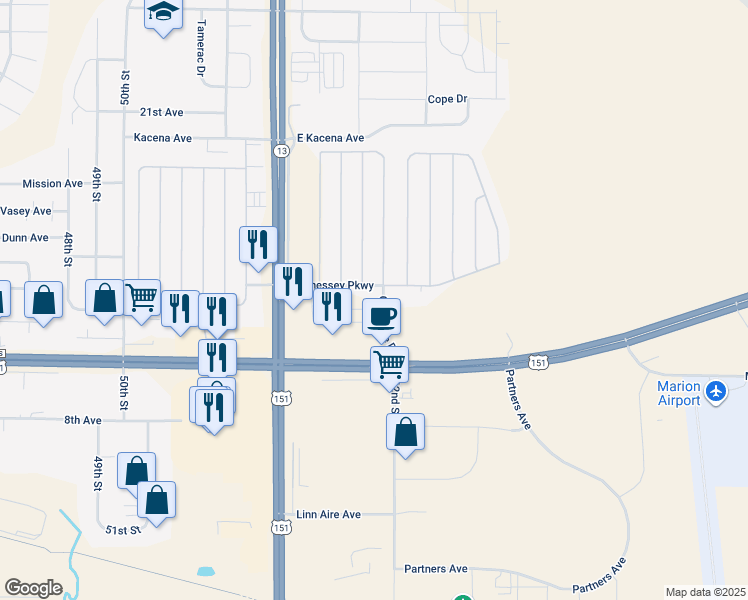The height and width of the screenshot is (600, 748).
Task: Open the Marion Airport pin
Action: point(716,392)
